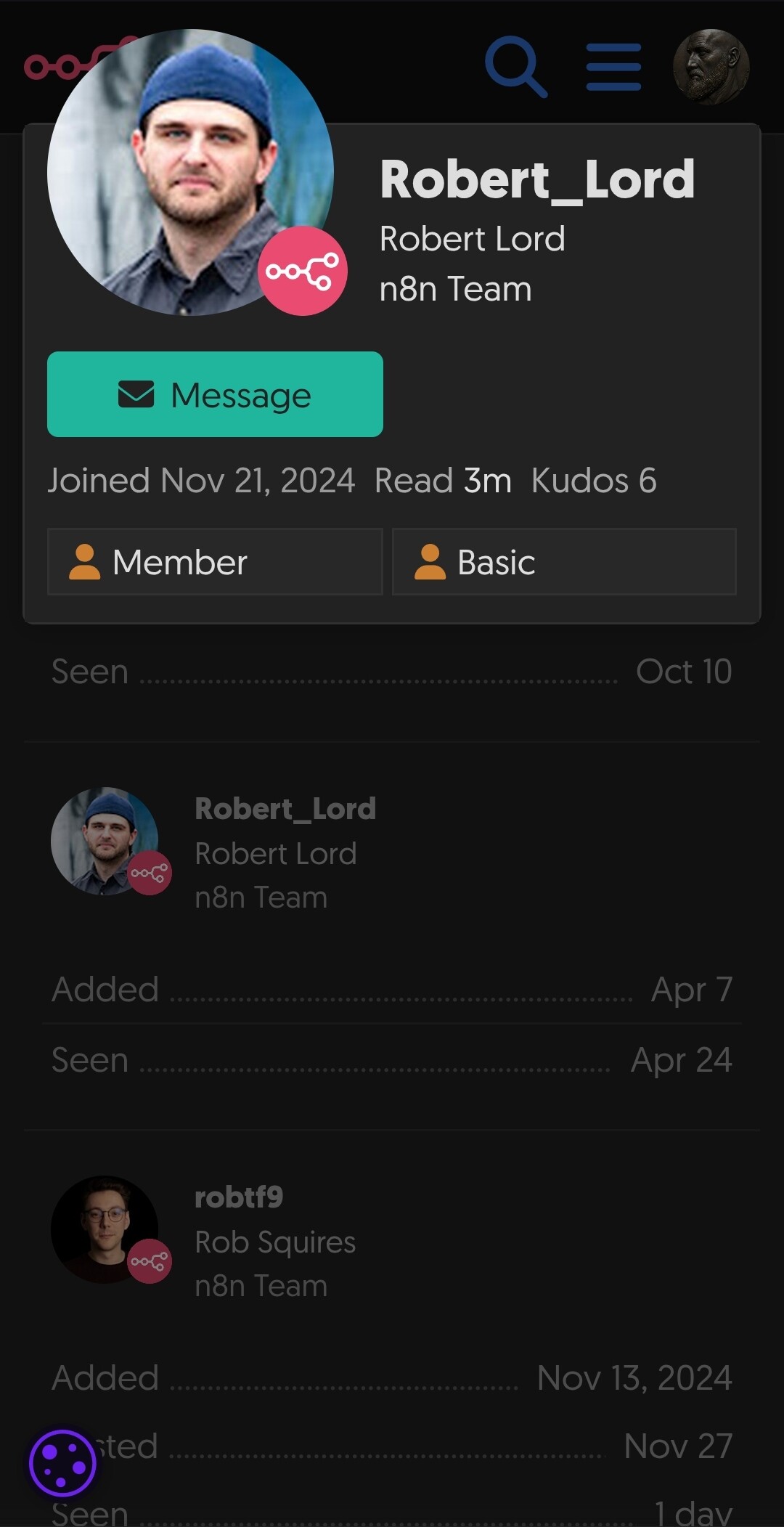Open the hamburger menu
The width and height of the screenshot is (784, 1527).
pyautogui.click(x=613, y=67)
